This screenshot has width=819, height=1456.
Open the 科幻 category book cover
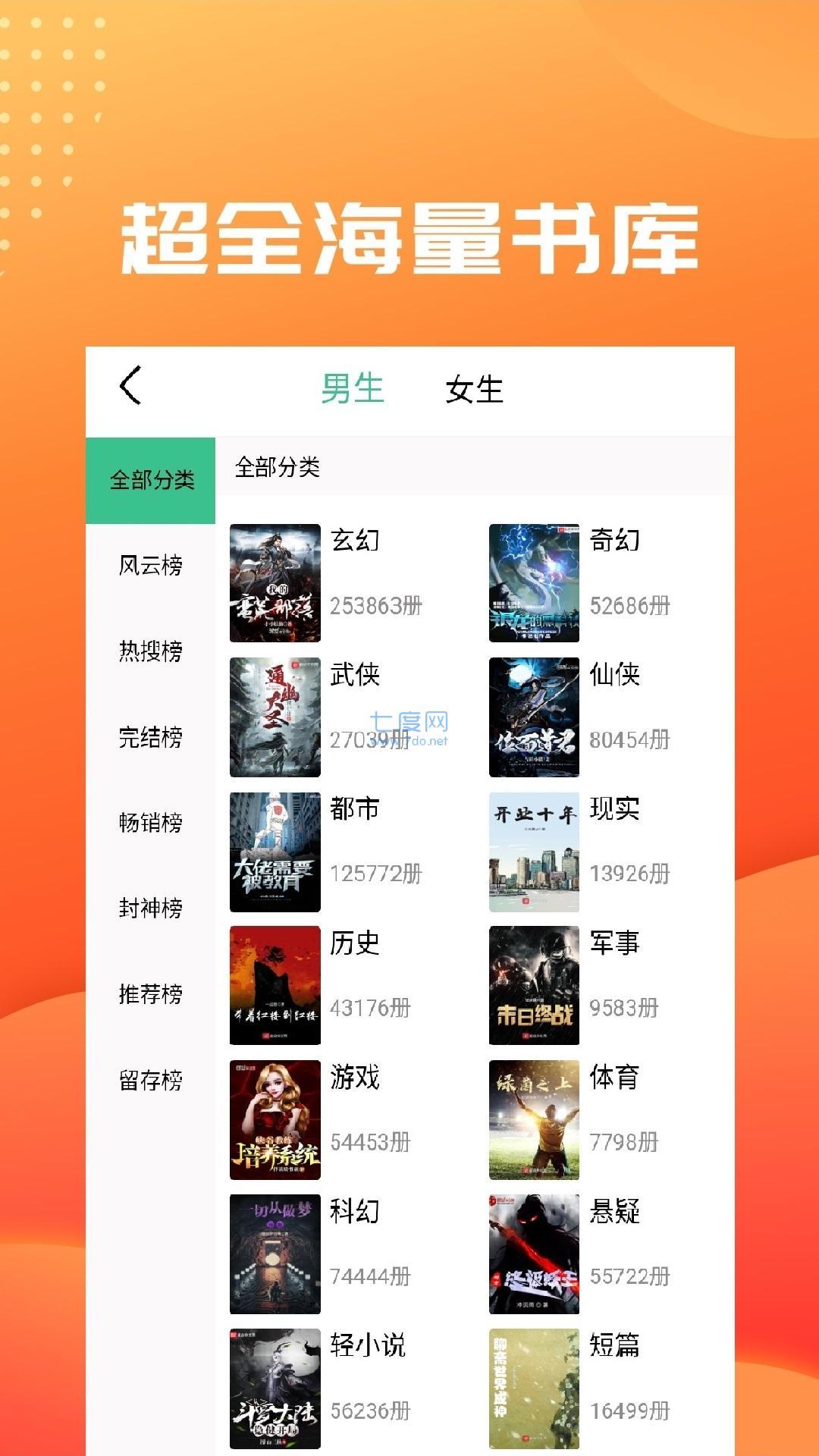(275, 1254)
